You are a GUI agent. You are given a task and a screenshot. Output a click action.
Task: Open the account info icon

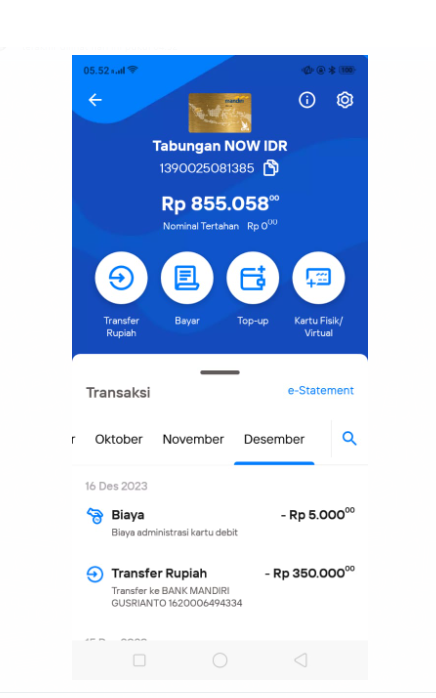[x=306, y=100]
